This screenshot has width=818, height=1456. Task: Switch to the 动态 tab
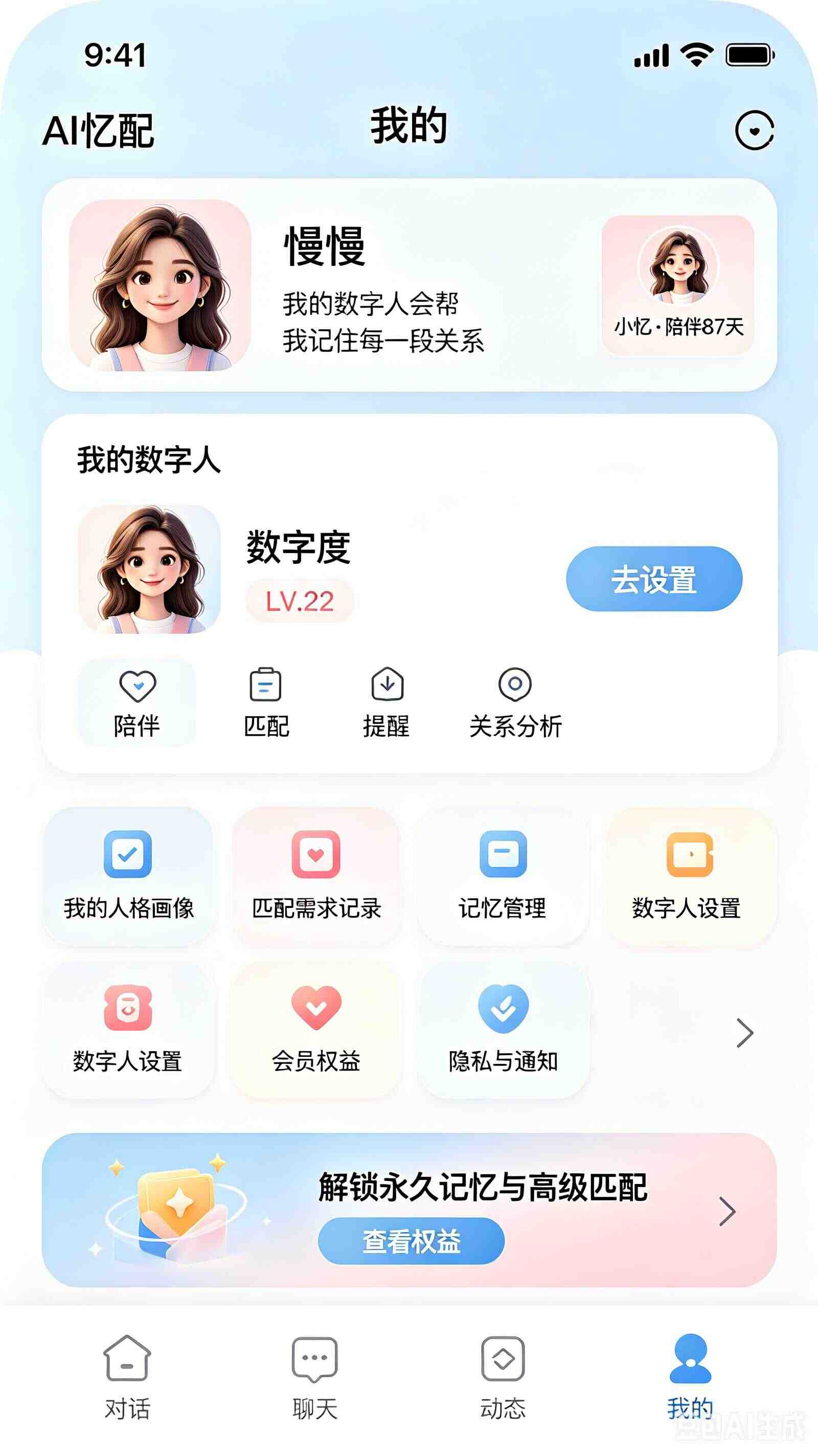[503, 1377]
